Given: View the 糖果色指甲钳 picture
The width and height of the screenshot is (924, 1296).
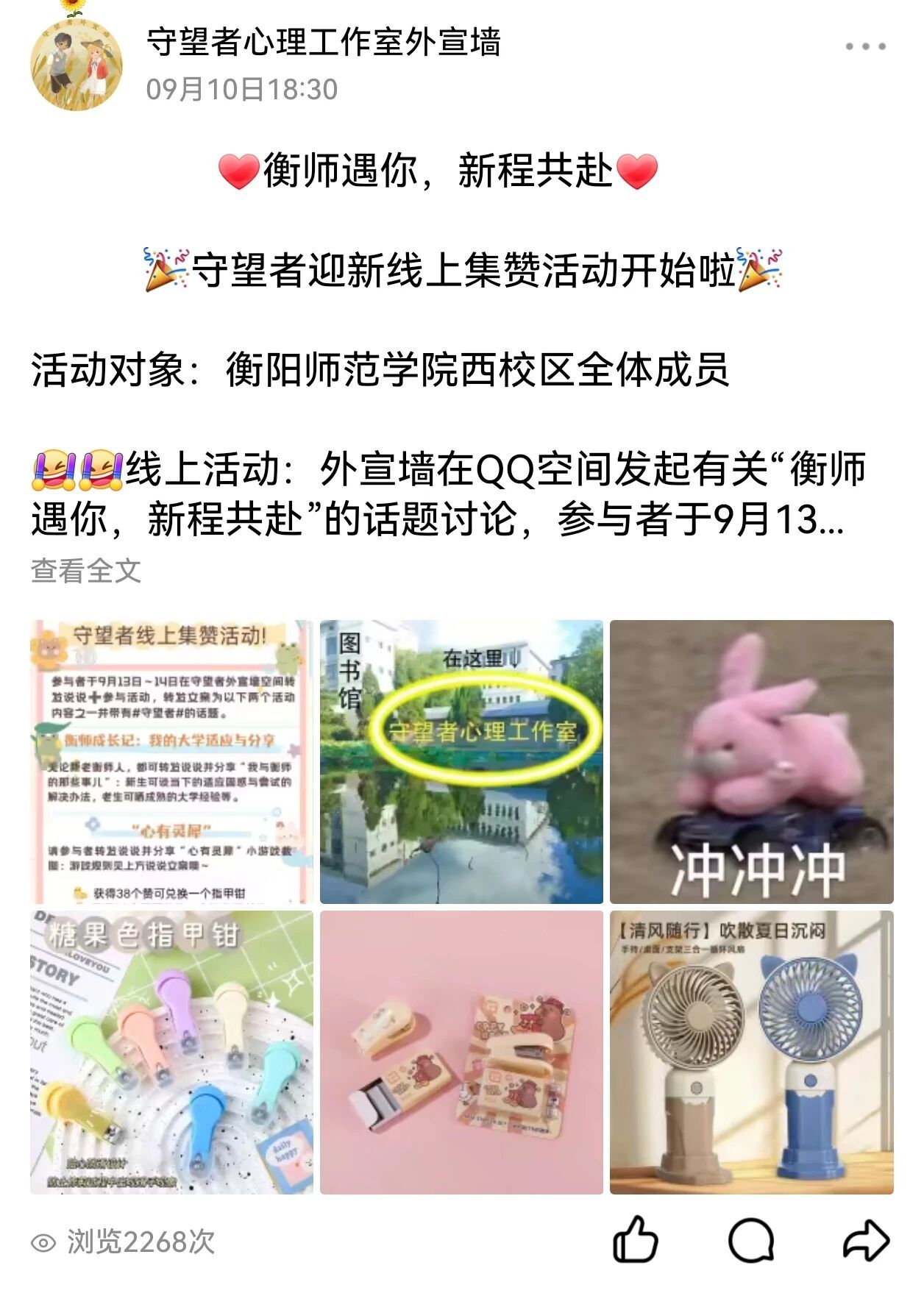Looking at the screenshot, I should click(x=171, y=1052).
